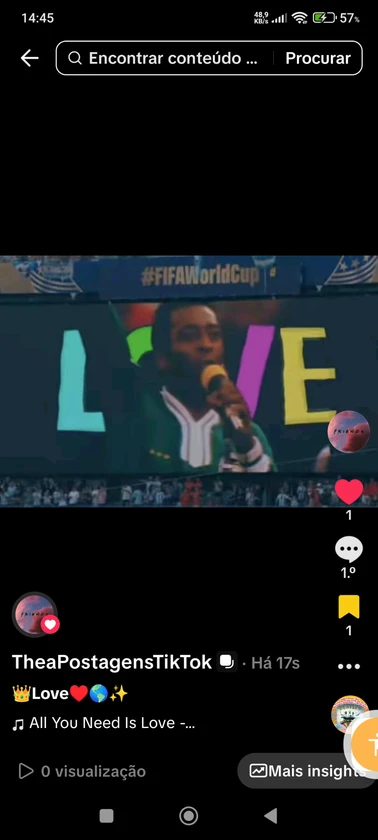Open Mais insights
The height and width of the screenshot is (840, 378).
tap(307, 771)
